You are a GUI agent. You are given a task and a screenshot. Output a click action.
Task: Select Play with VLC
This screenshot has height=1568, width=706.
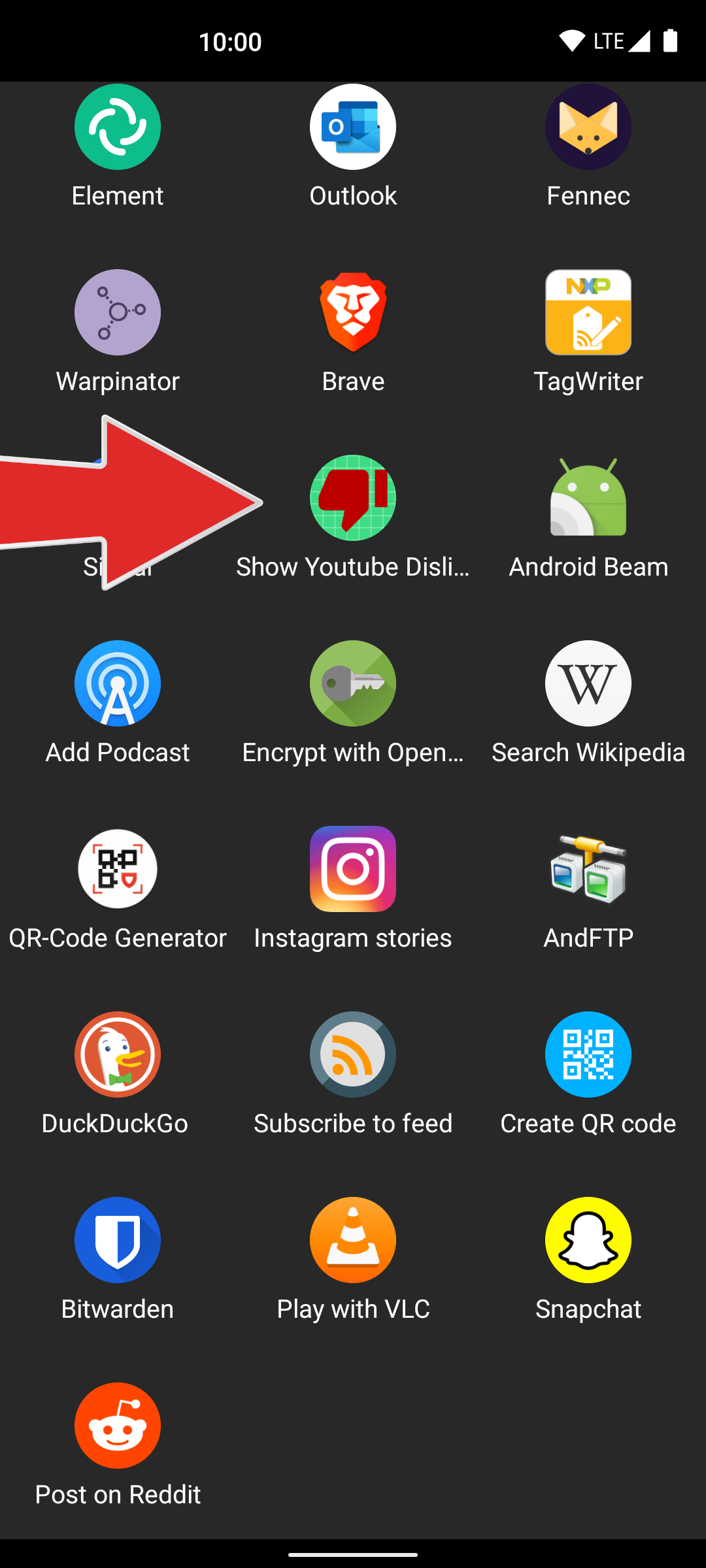(x=353, y=1241)
